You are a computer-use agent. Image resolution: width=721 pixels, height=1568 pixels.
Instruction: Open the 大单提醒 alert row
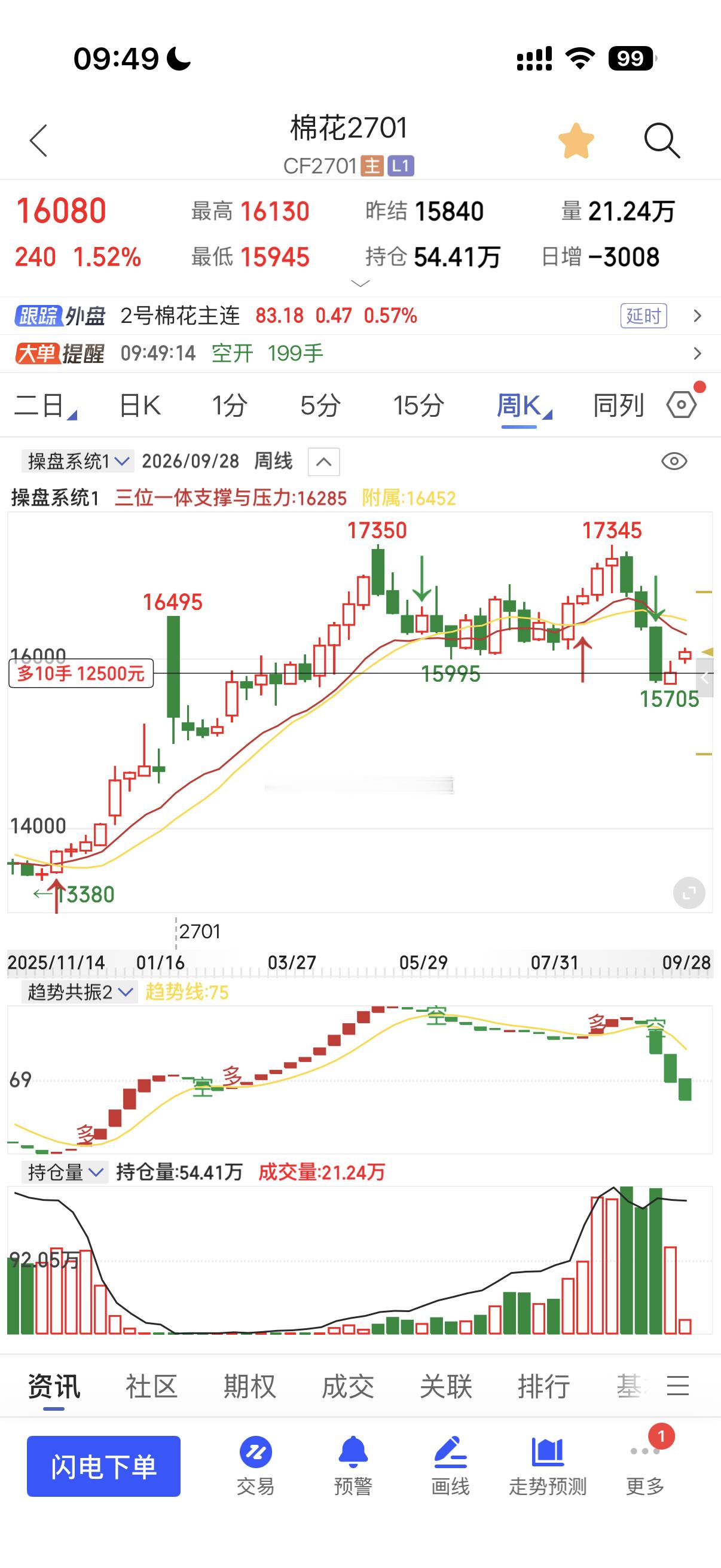tap(360, 353)
